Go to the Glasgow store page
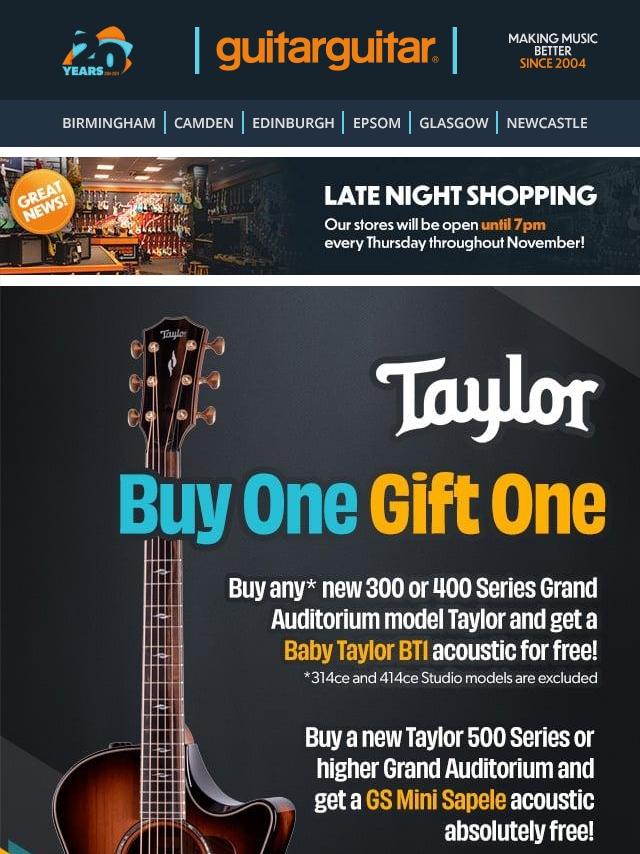 click(454, 123)
